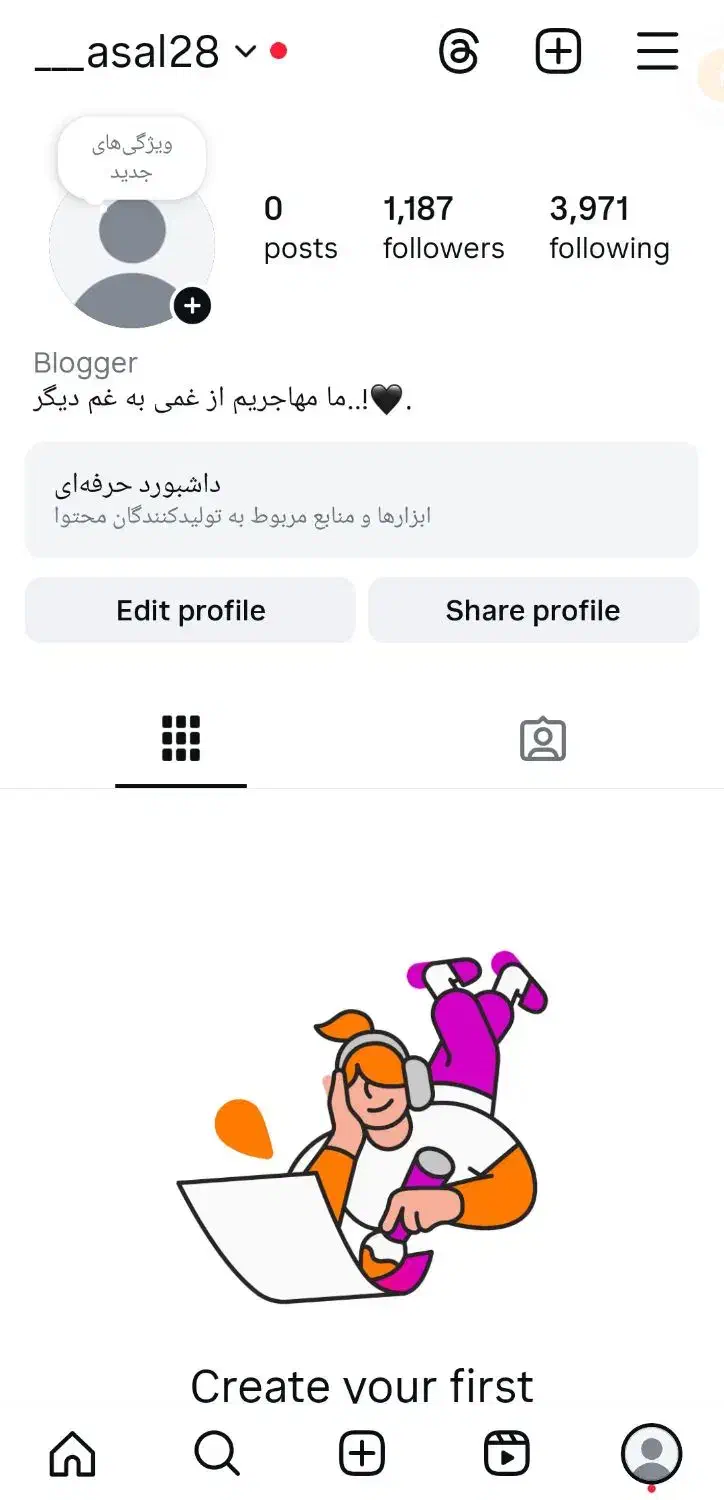Viewport: 724px width, 1500px height.
Task: Switch to the posts grid tab
Action: pyautogui.click(x=181, y=740)
